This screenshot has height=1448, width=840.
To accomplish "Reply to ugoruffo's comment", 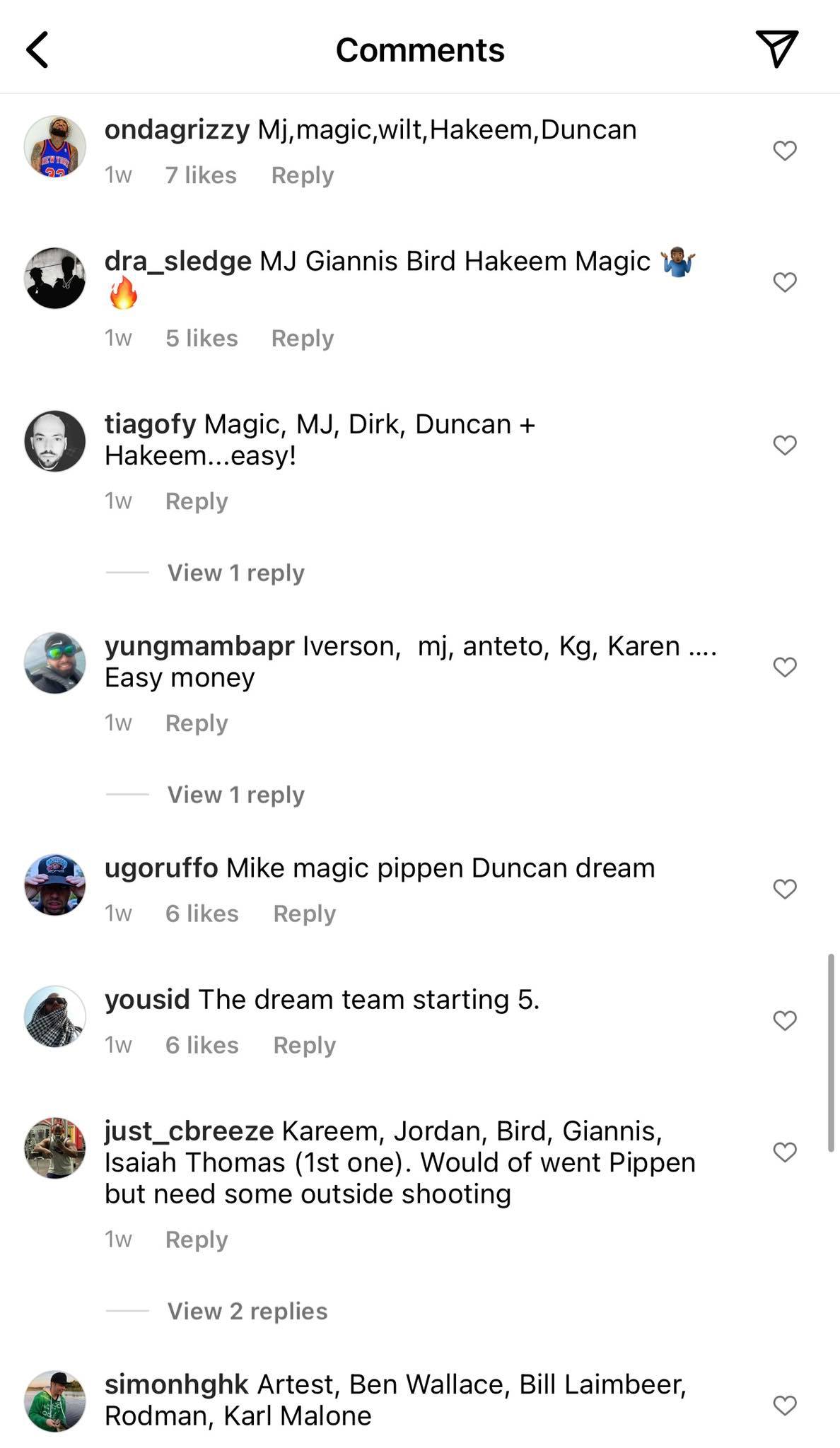I will coord(304,913).
